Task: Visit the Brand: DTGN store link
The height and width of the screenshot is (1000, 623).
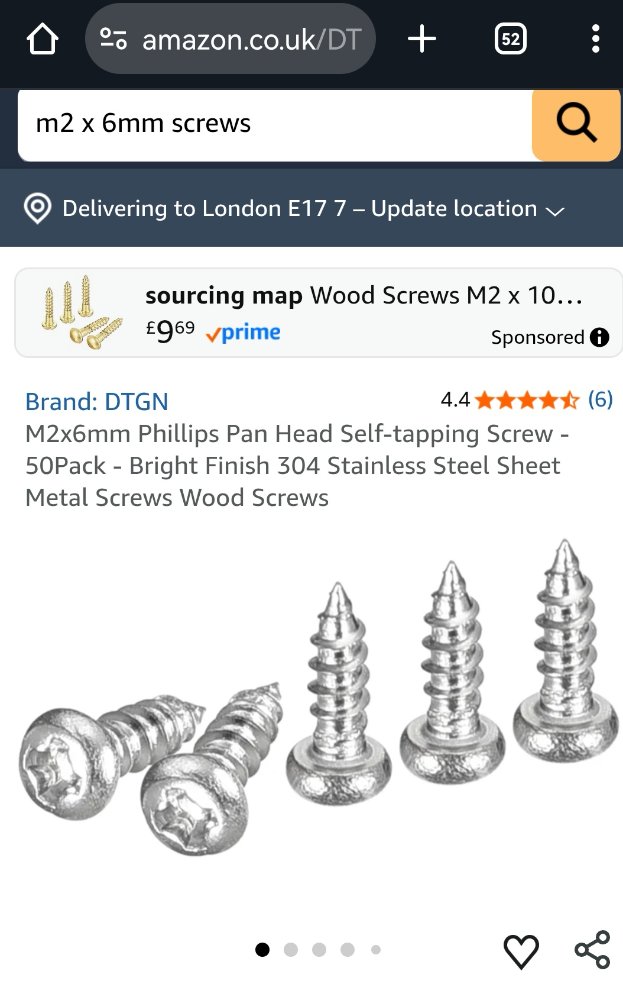Action: [x=96, y=401]
